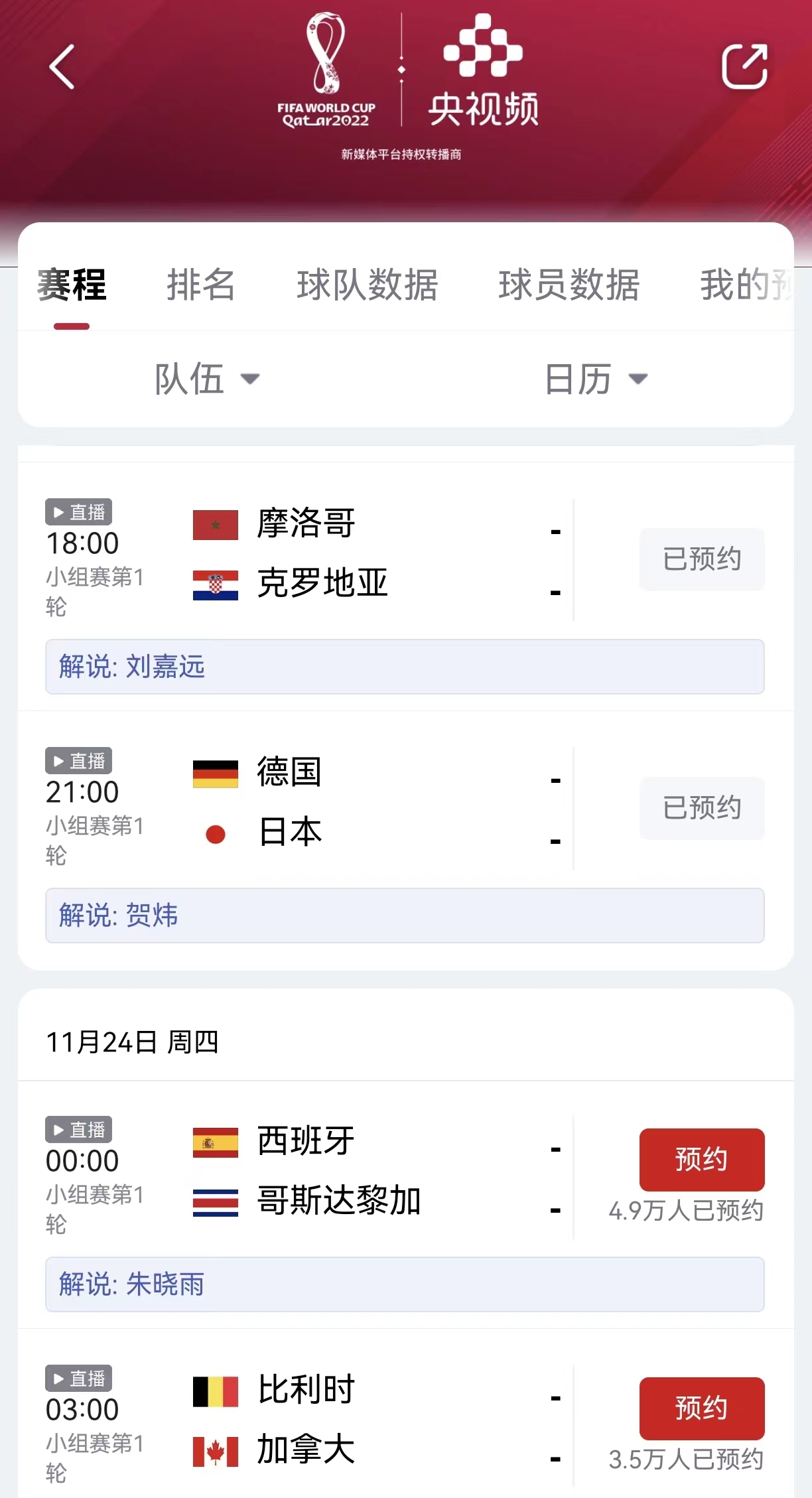The height and width of the screenshot is (1498, 812).
Task: Select the 球员数据 tab
Action: 569,285
